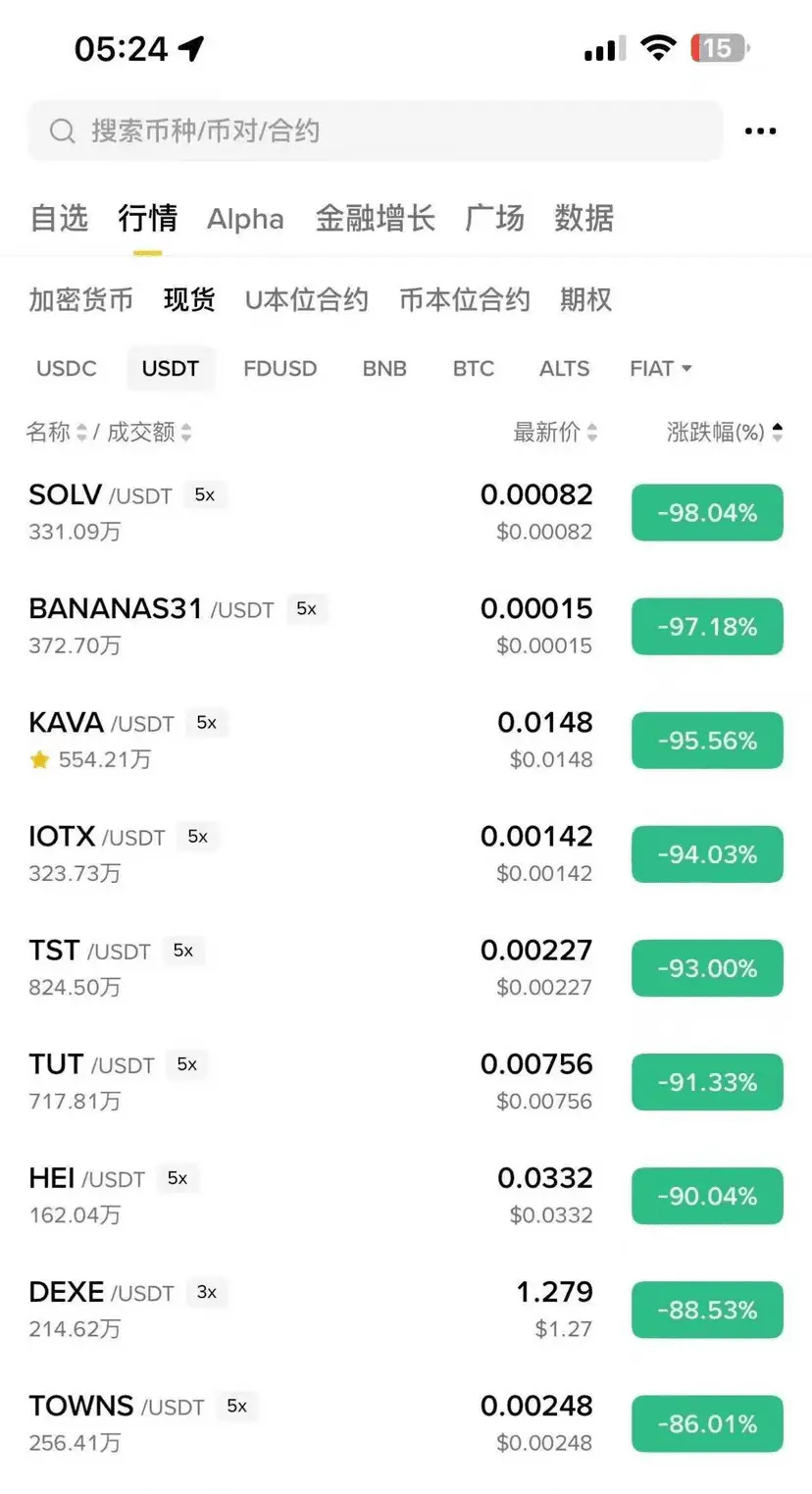Select the 加密货币 sub-tab
This screenshot has height=1494, width=812.
[x=80, y=299]
